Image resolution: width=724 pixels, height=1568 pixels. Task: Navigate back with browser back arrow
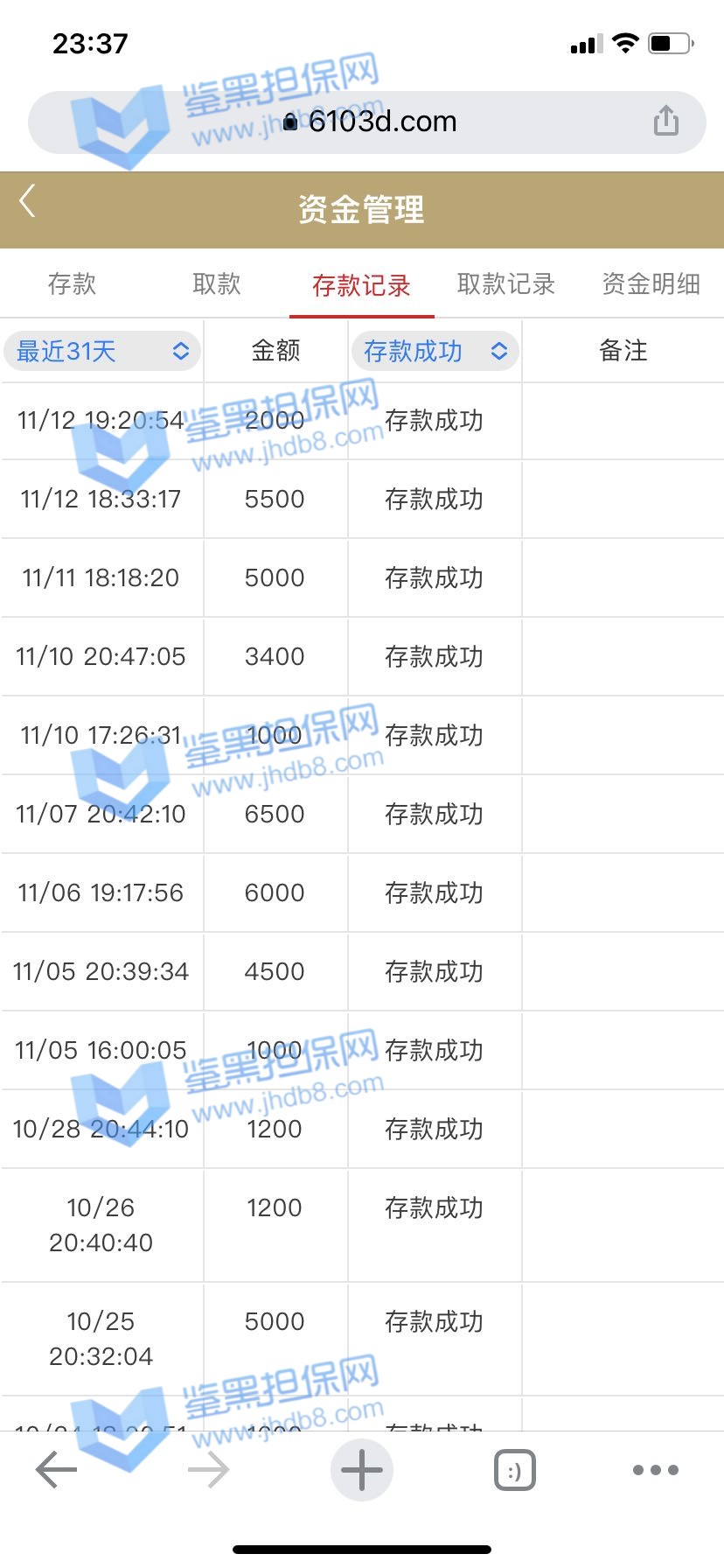(x=57, y=1470)
